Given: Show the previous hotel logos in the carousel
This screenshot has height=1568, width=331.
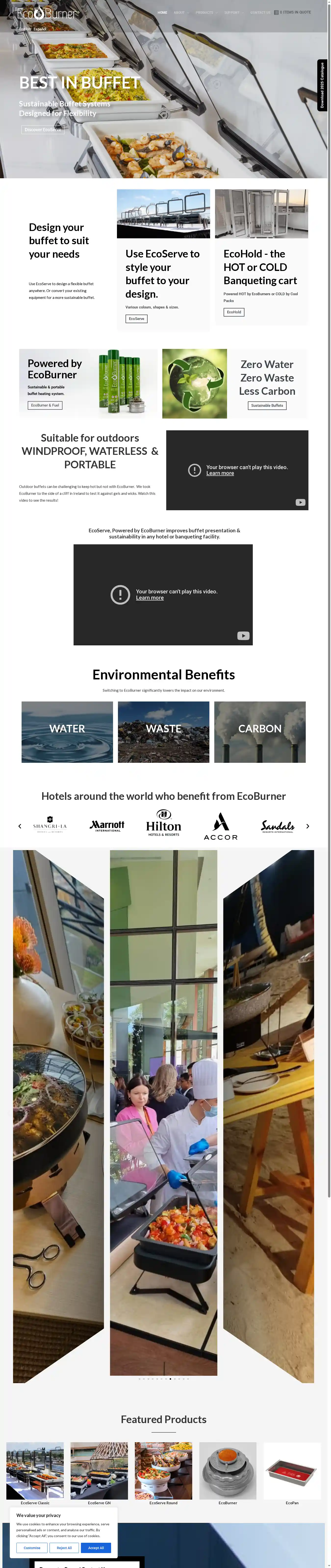Looking at the screenshot, I should [x=19, y=826].
